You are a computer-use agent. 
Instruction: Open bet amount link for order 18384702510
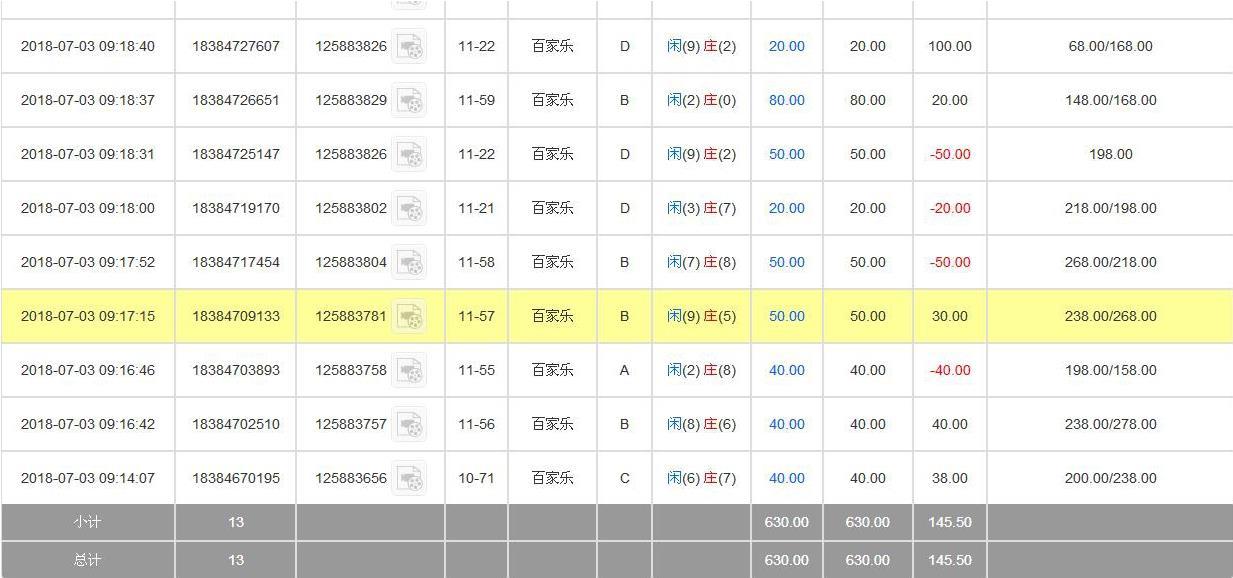786,424
